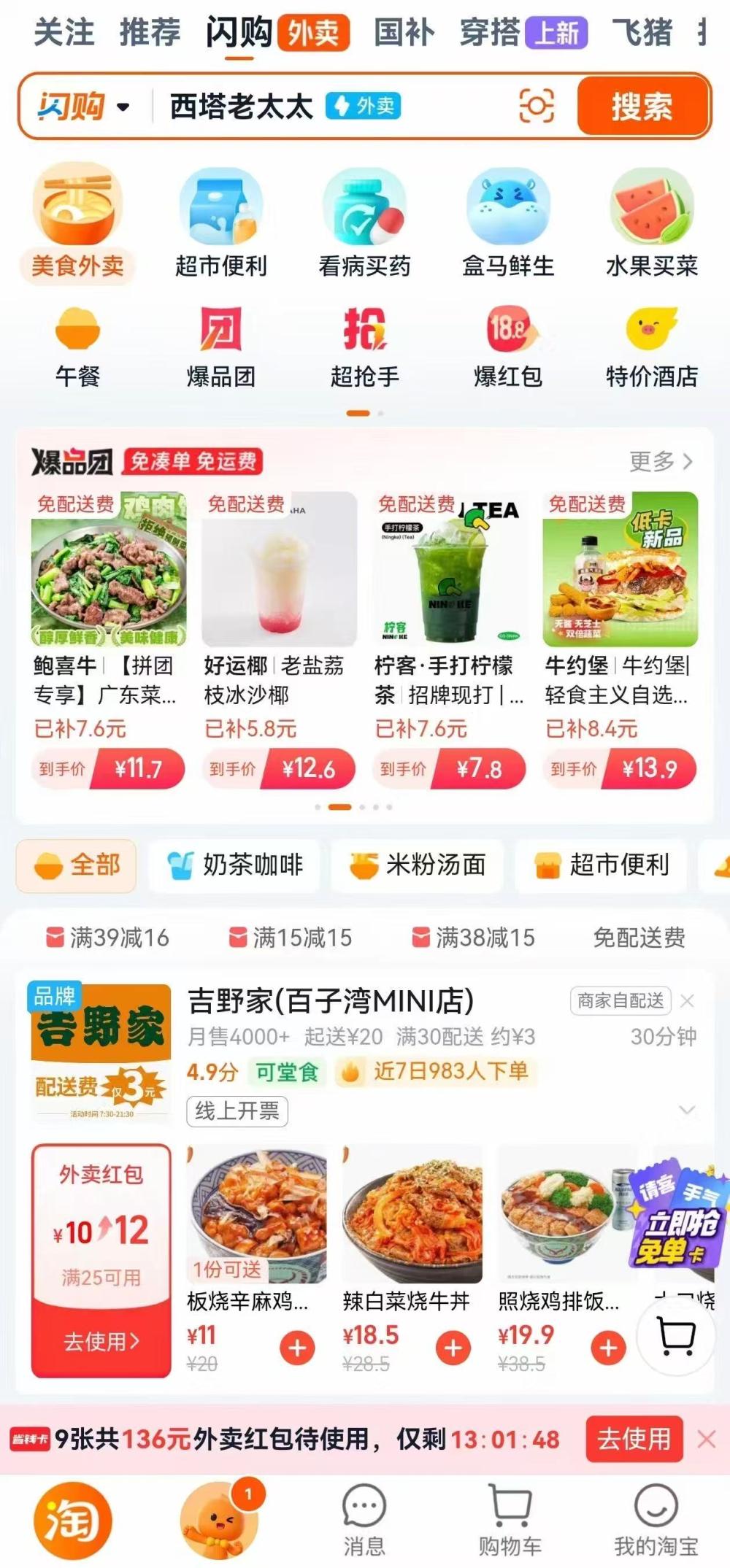Switch to the 推荐 top tab

150,32
